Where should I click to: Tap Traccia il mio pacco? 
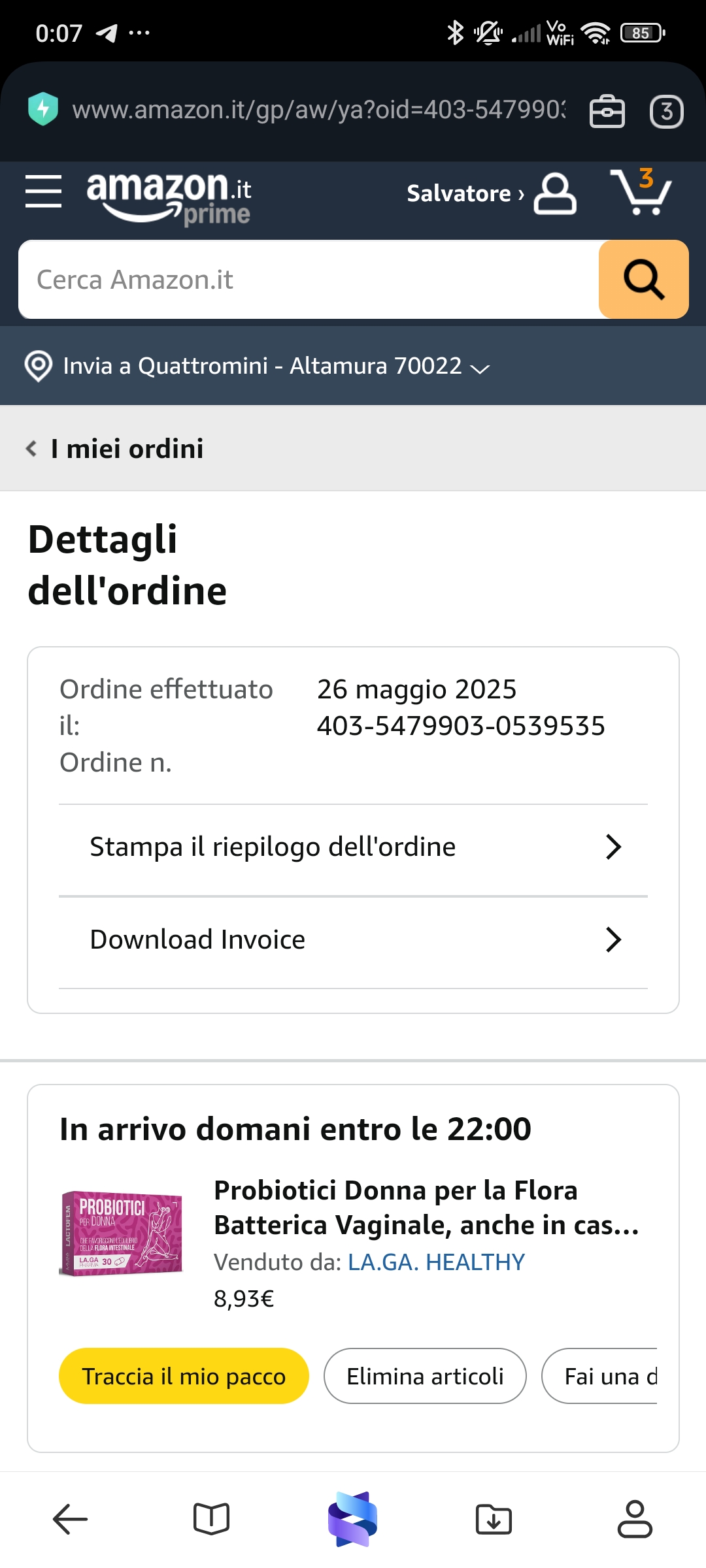click(x=184, y=1376)
